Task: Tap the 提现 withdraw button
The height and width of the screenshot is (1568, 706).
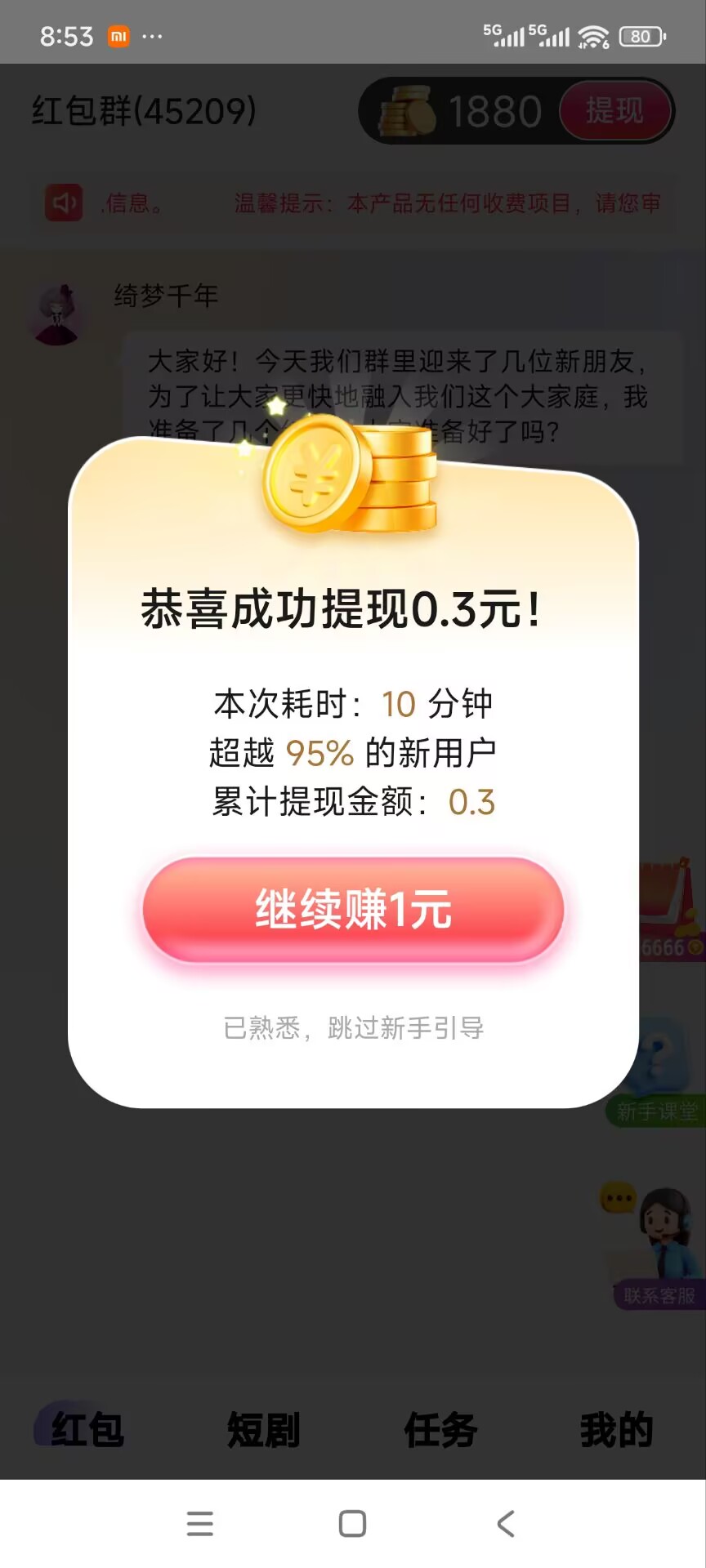Action: [614, 110]
